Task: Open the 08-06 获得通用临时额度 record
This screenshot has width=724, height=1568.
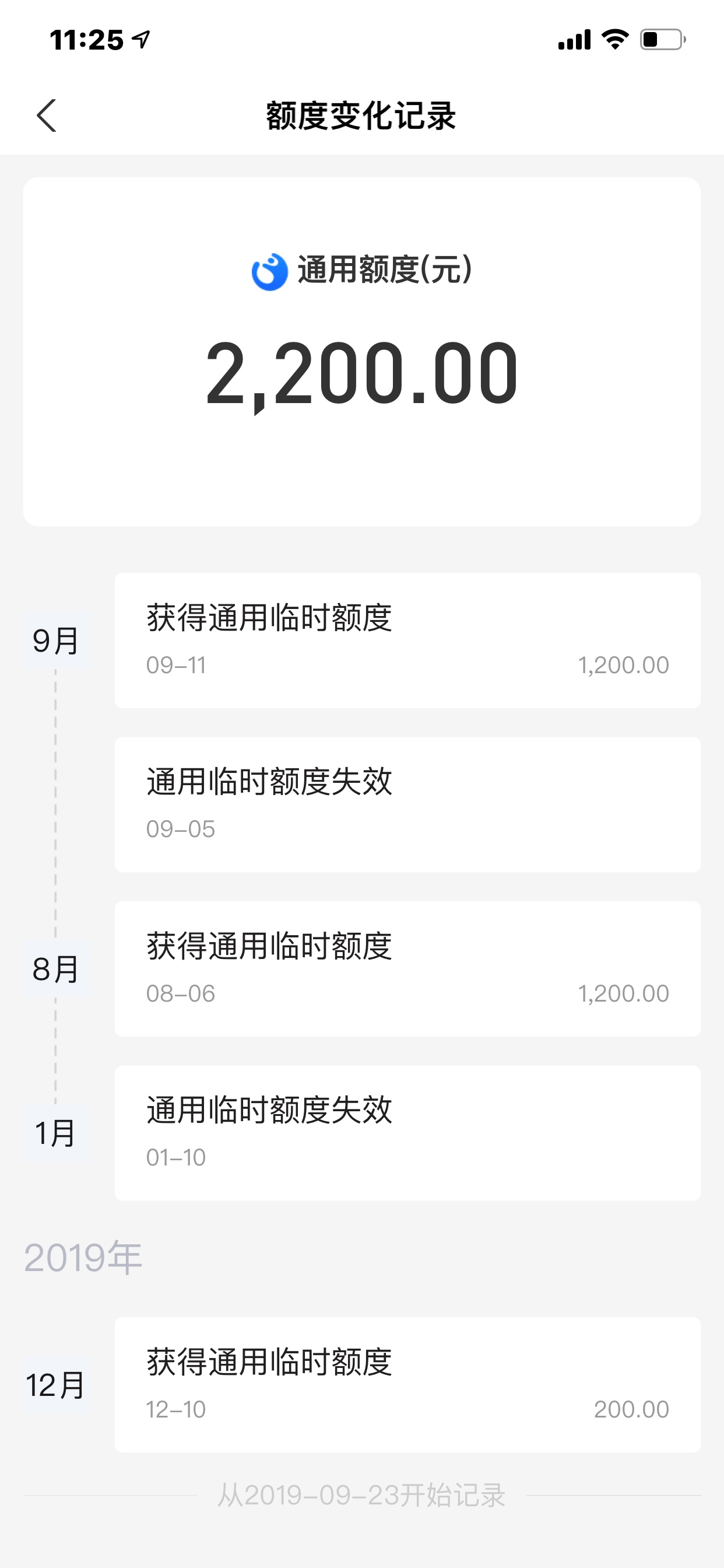Action: pyautogui.click(x=407, y=969)
